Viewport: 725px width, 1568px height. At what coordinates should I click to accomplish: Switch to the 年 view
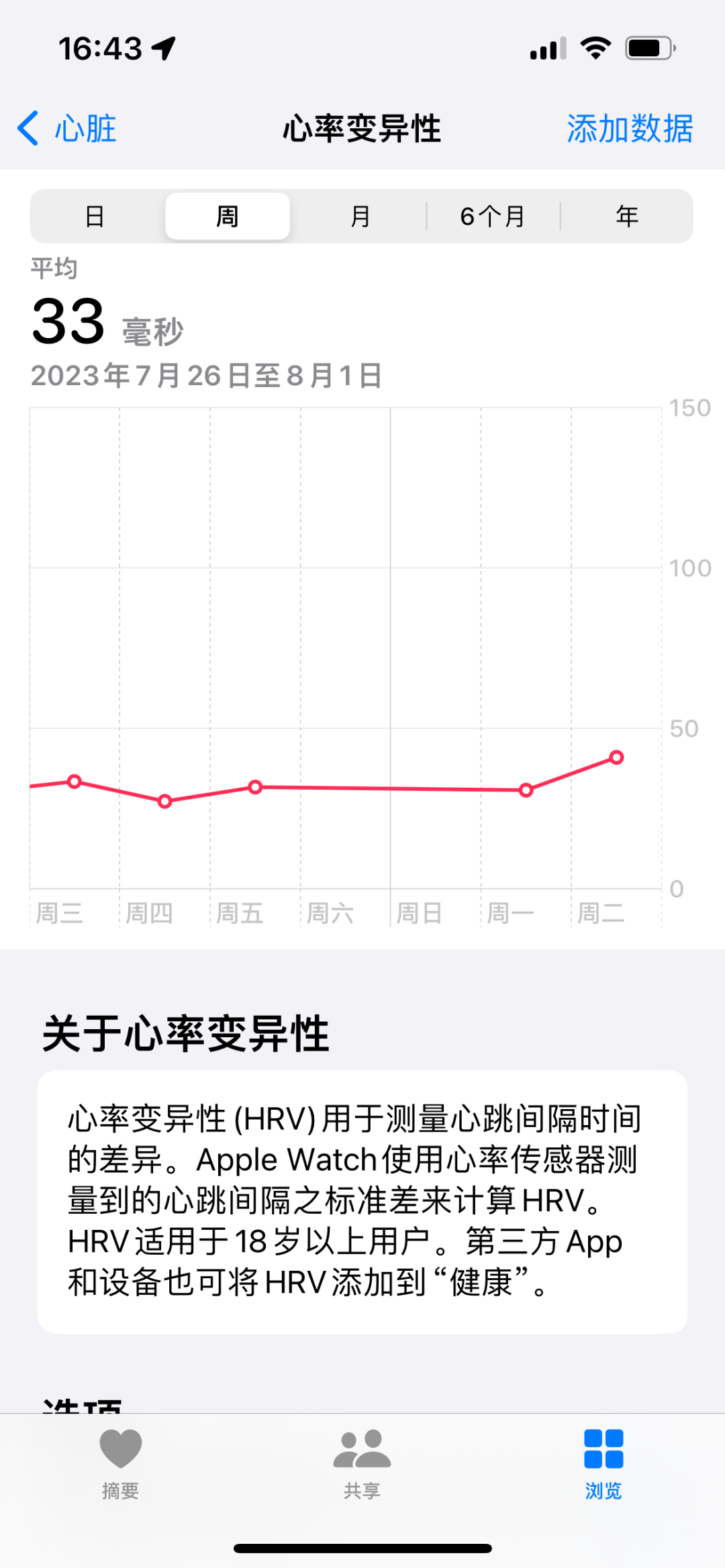[627, 217]
